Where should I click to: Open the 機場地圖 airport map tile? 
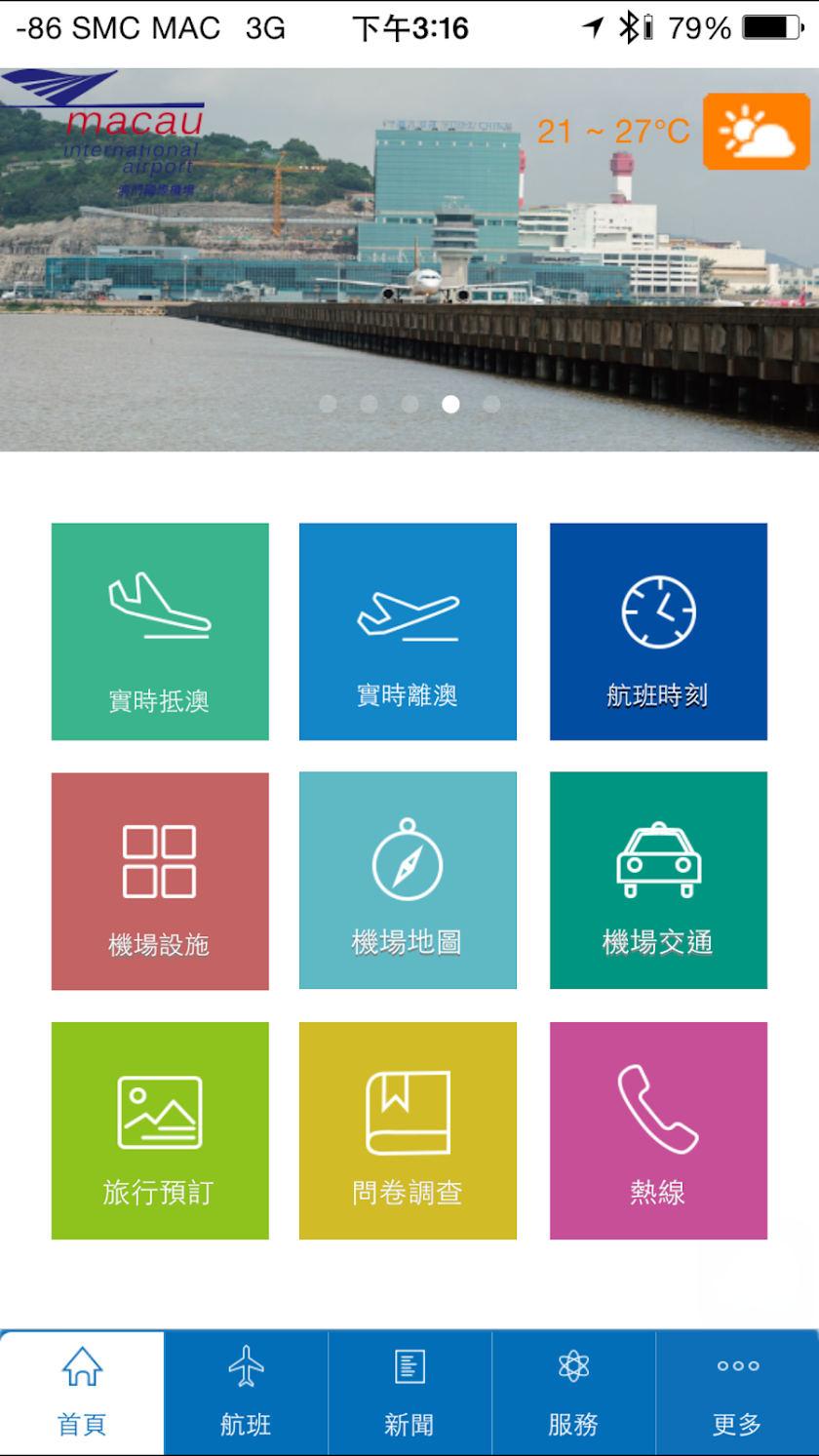click(408, 881)
